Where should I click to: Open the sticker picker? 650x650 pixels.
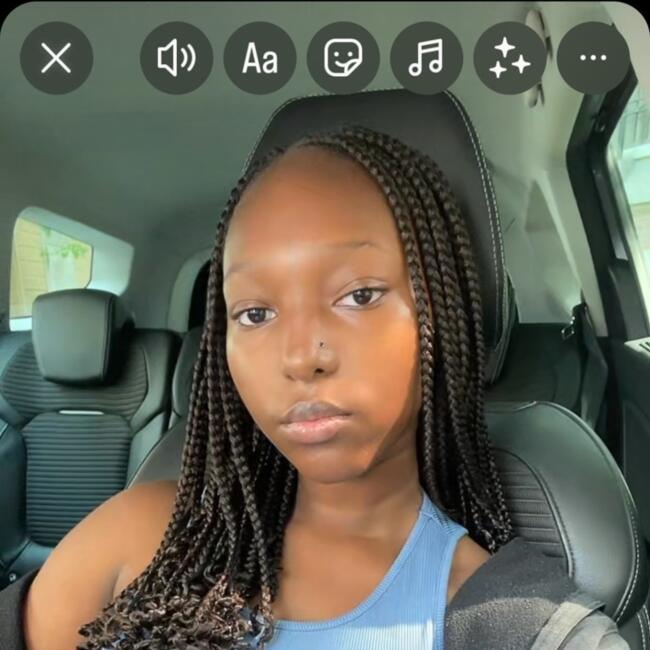tap(343, 58)
